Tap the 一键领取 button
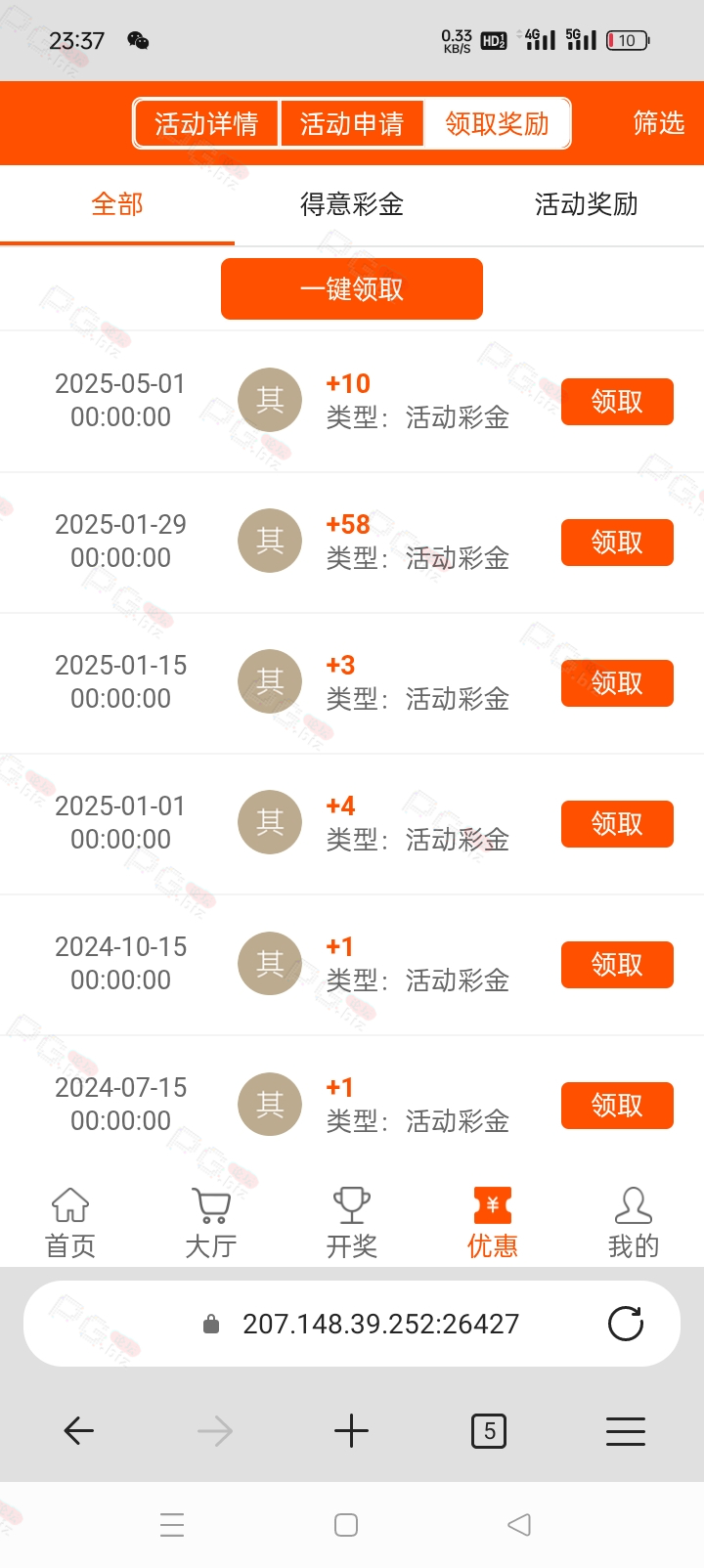704x1568 pixels. point(352,288)
